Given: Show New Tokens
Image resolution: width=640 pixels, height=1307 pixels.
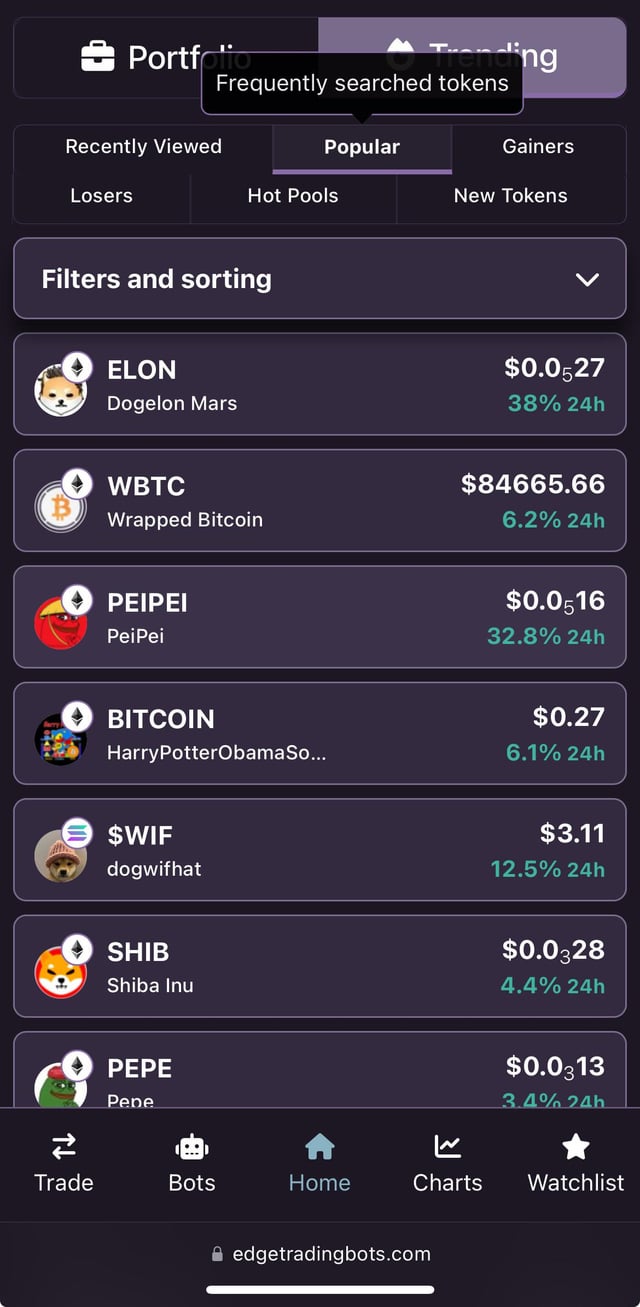Looking at the screenshot, I should (510, 196).
